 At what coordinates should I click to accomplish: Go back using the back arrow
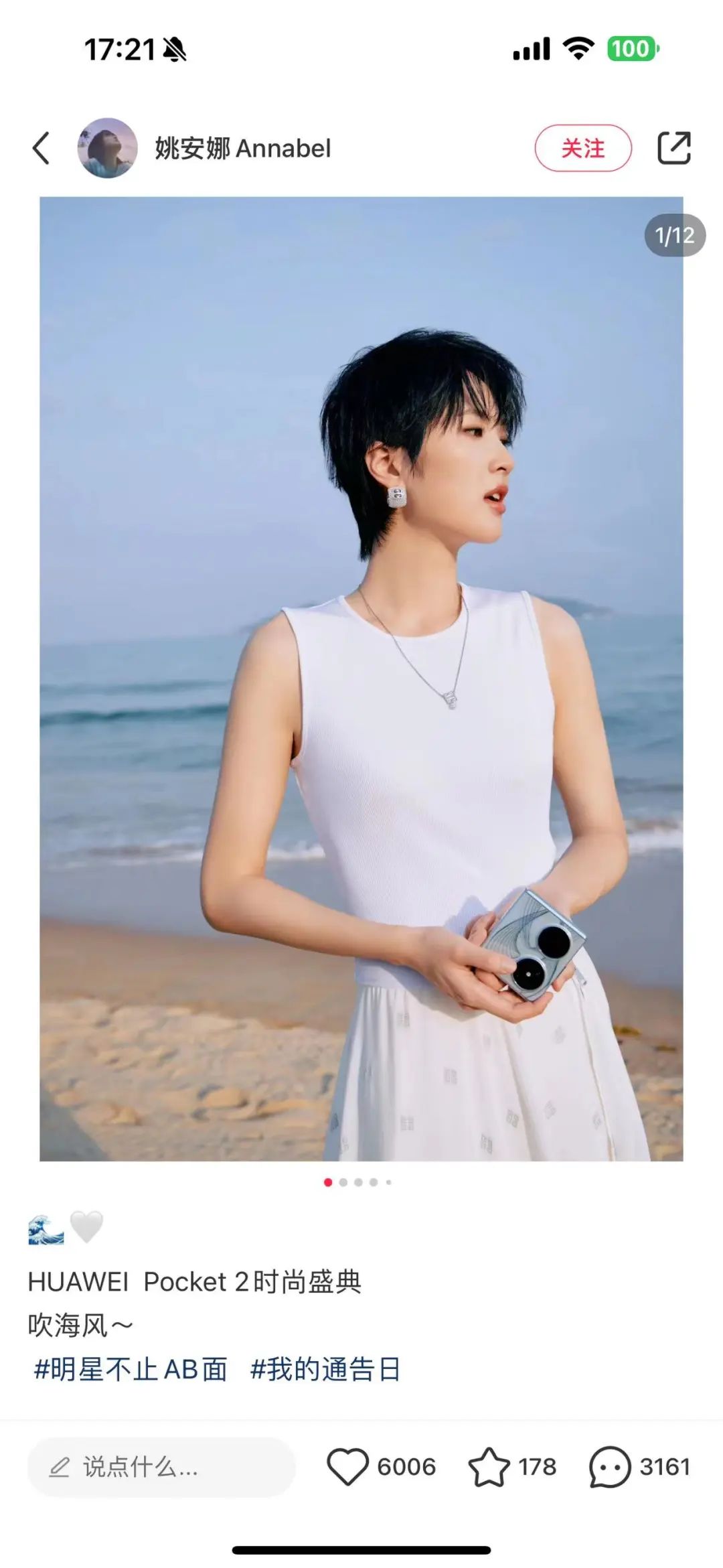click(x=42, y=148)
